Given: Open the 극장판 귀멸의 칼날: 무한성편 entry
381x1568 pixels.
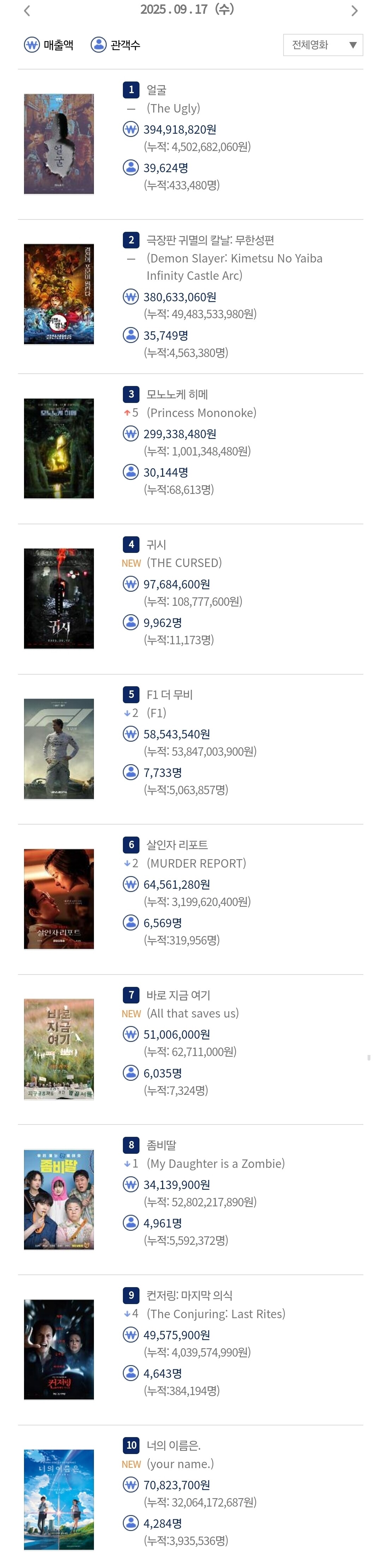Looking at the screenshot, I should pyautogui.click(x=210, y=240).
